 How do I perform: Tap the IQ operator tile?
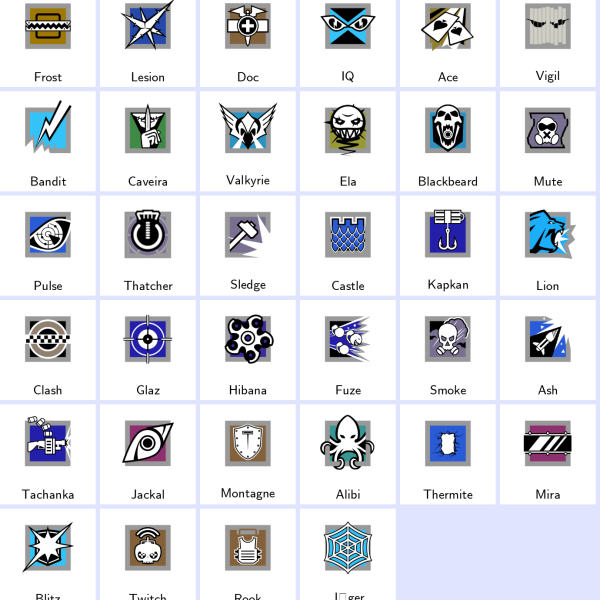tap(348, 40)
